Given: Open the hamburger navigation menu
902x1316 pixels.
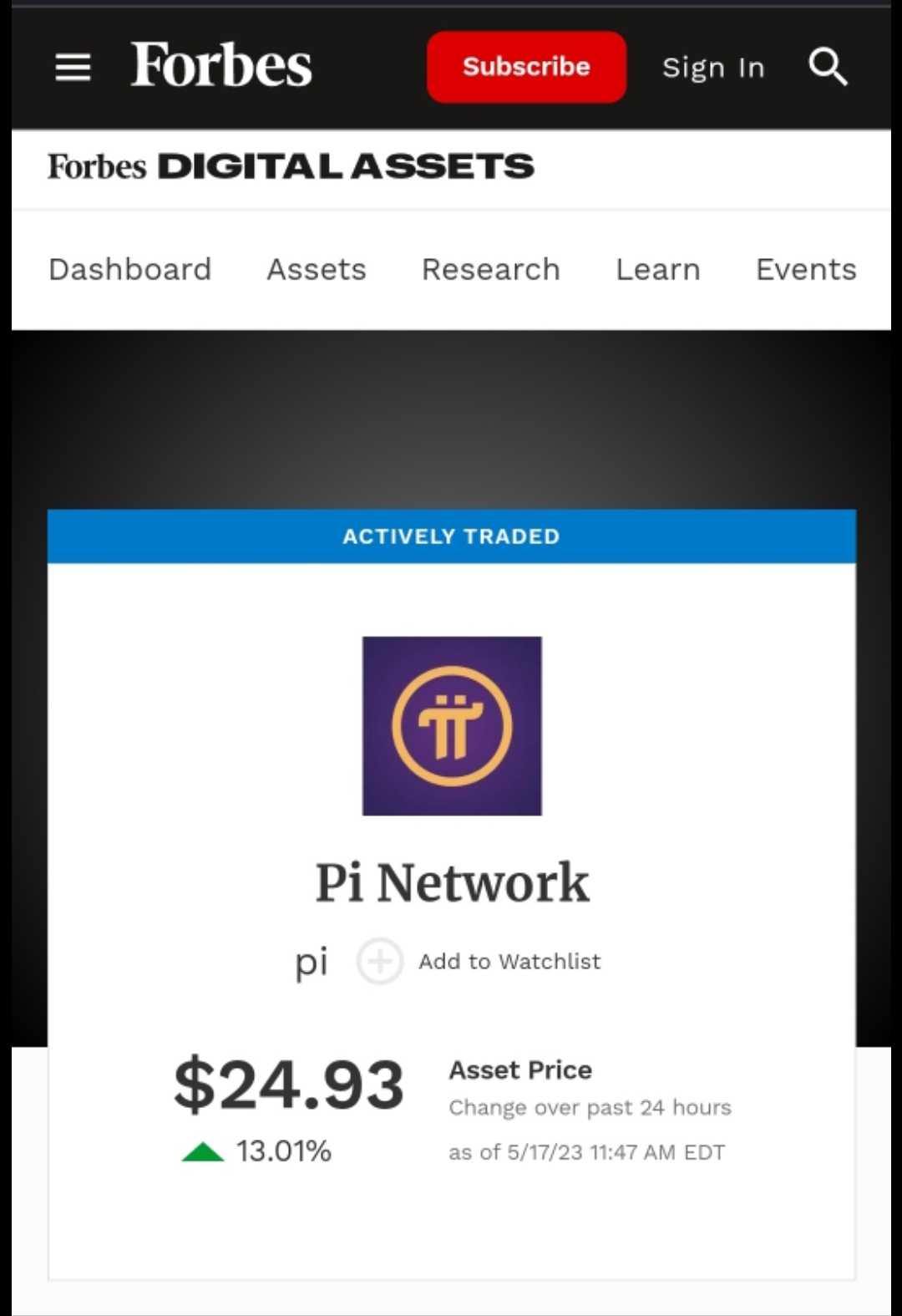Looking at the screenshot, I should 73,68.
